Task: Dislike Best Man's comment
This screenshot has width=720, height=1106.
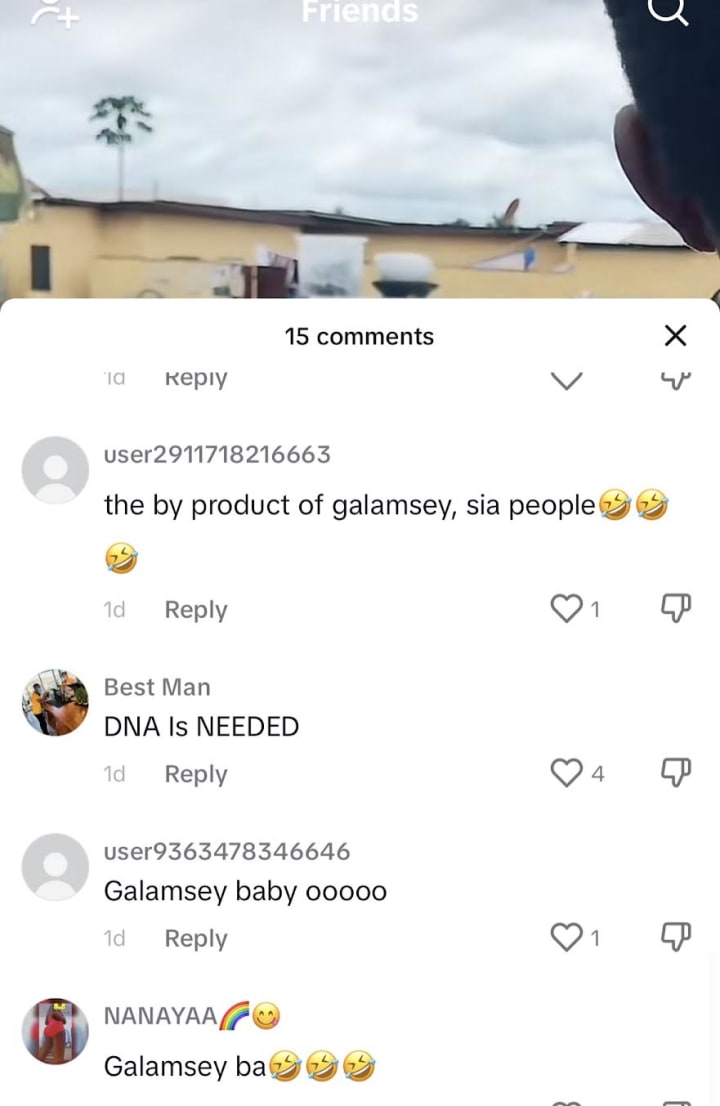Action: coord(677,773)
